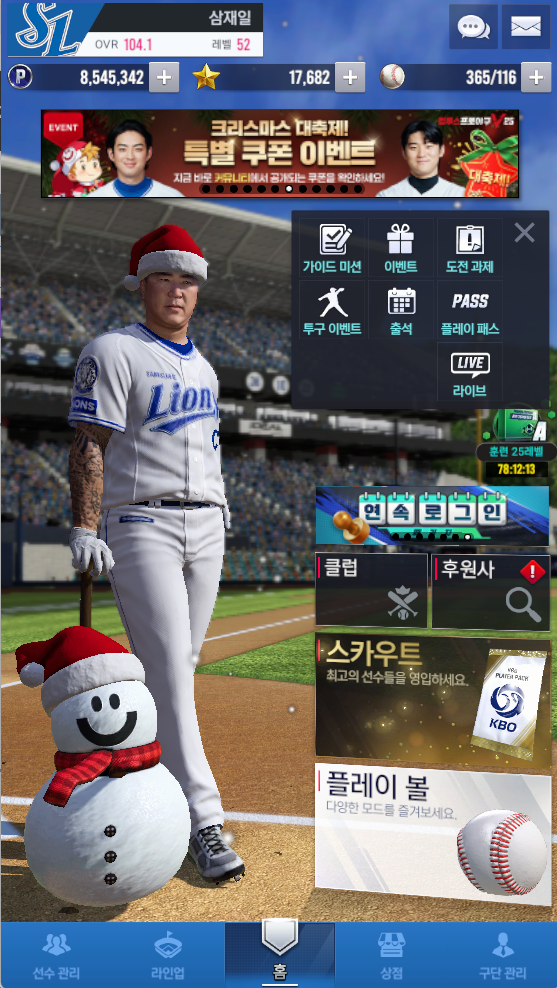
Task: Open the 이벤트 gift menu
Action: 401,248
